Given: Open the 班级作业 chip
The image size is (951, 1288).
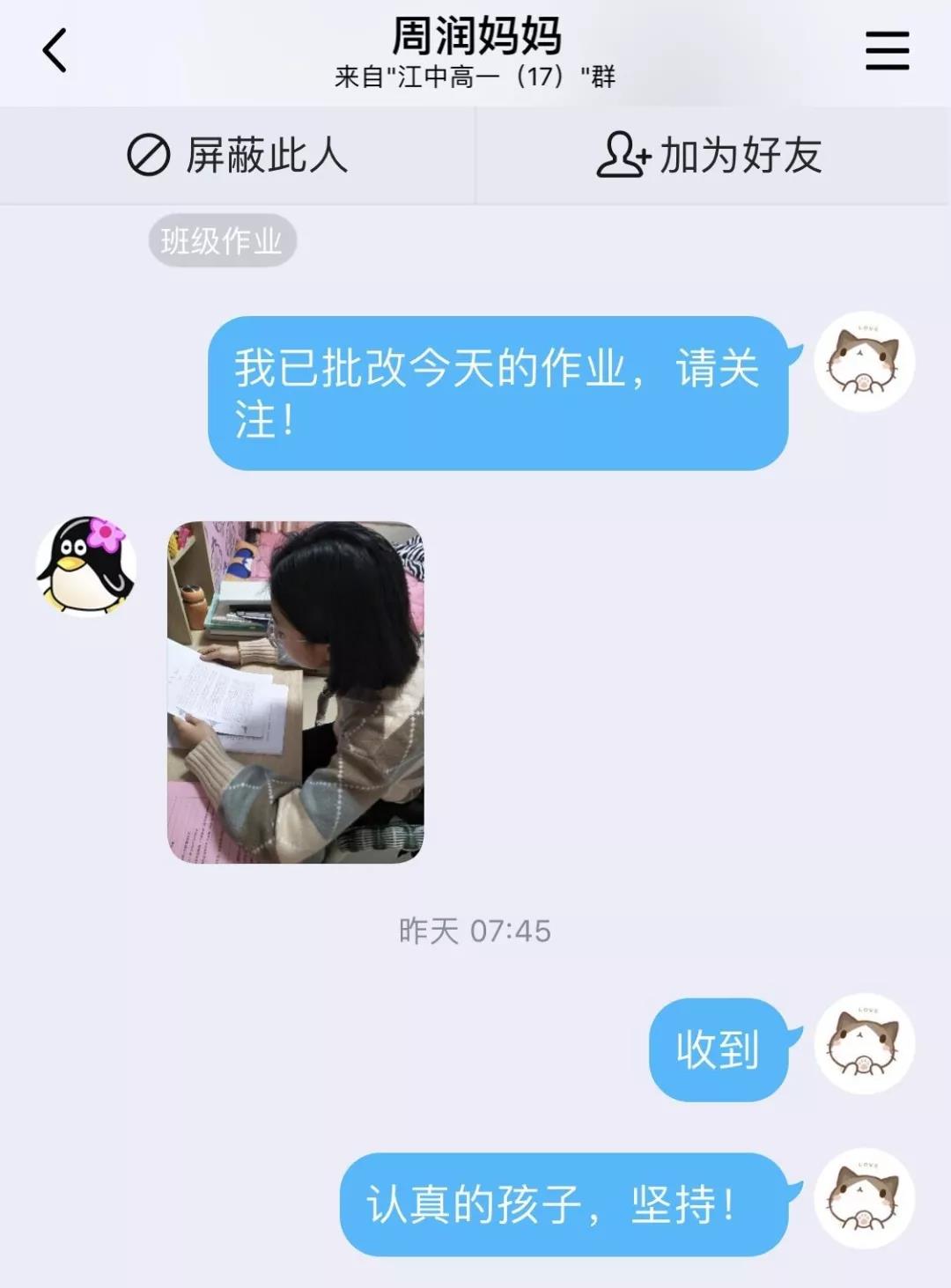Looking at the screenshot, I should (222, 240).
